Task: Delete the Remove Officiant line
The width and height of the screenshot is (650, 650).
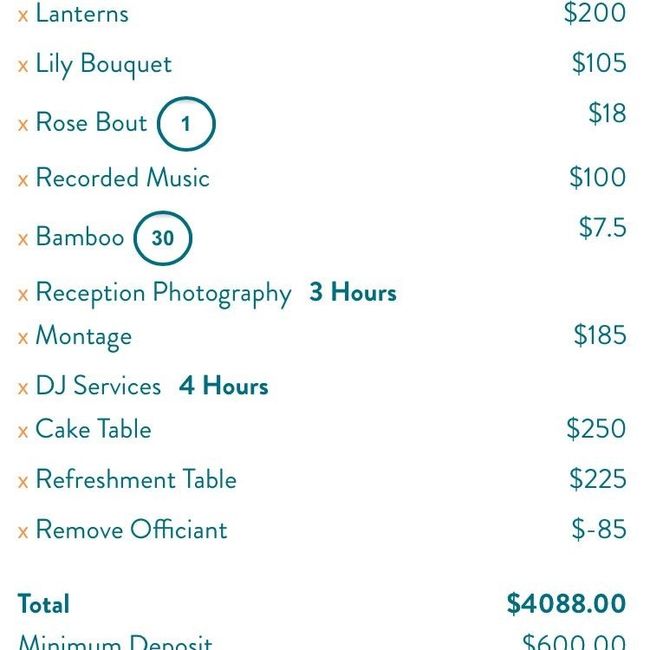Action: pyautogui.click(x=22, y=532)
